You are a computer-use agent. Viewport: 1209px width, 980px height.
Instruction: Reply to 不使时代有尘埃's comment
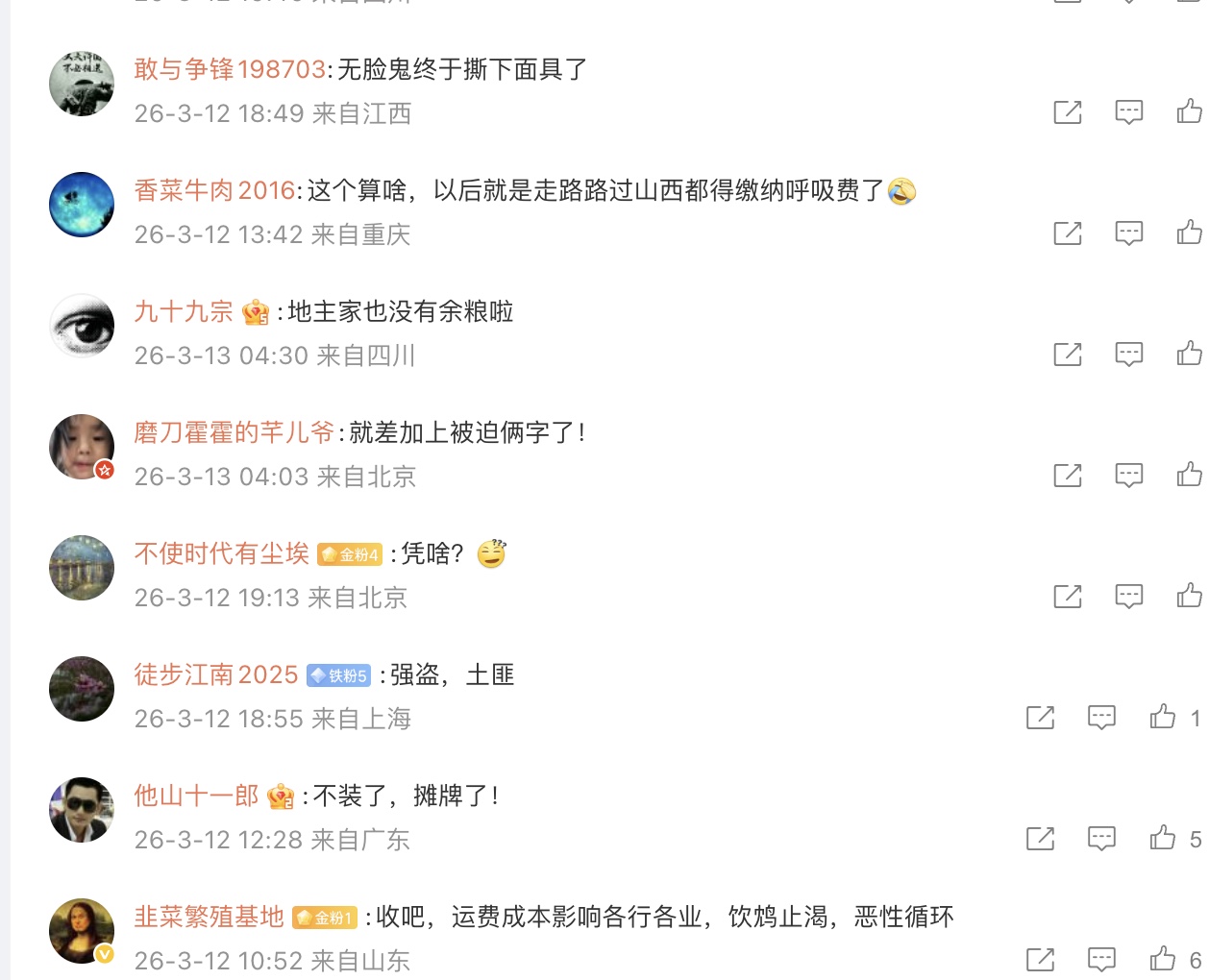click(x=1128, y=596)
